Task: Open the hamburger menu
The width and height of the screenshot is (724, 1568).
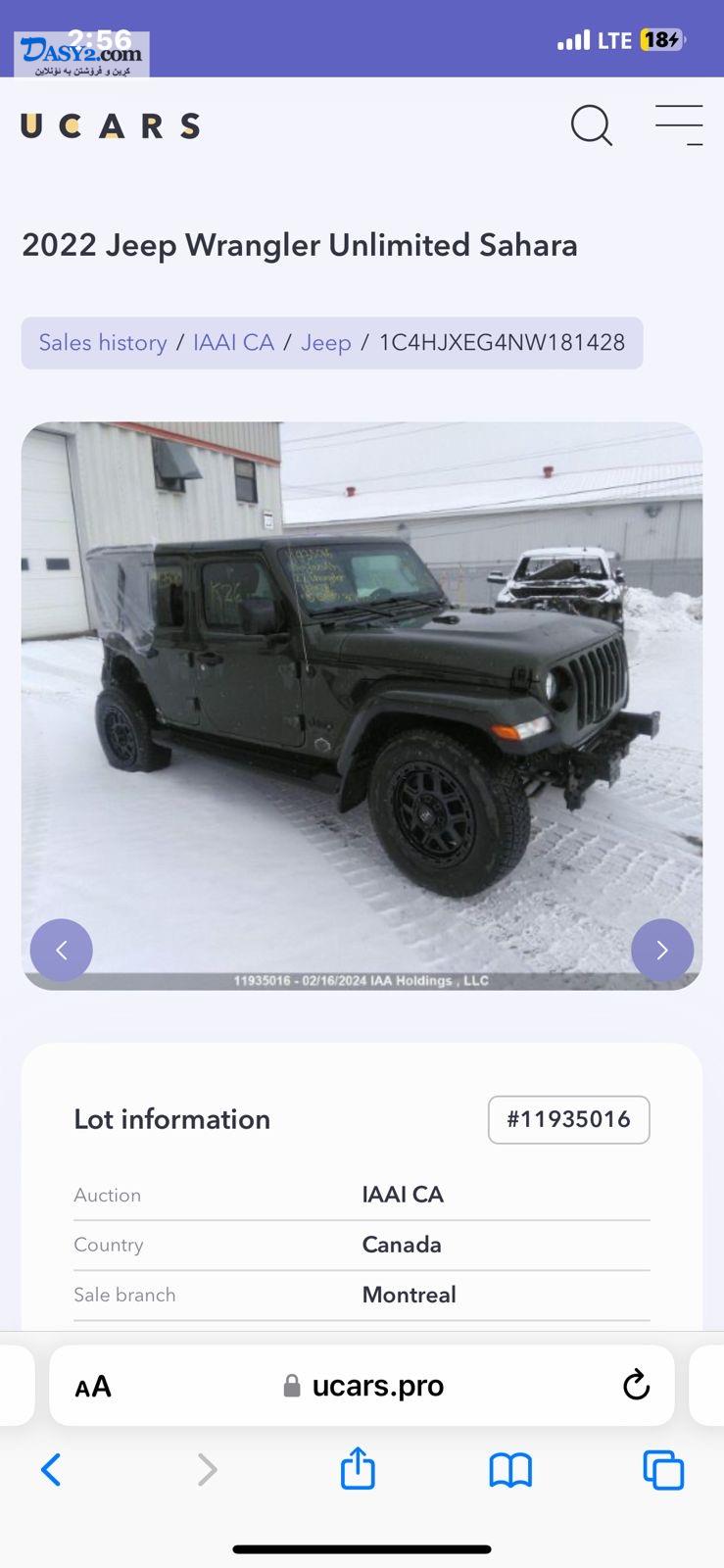Action: (x=679, y=125)
